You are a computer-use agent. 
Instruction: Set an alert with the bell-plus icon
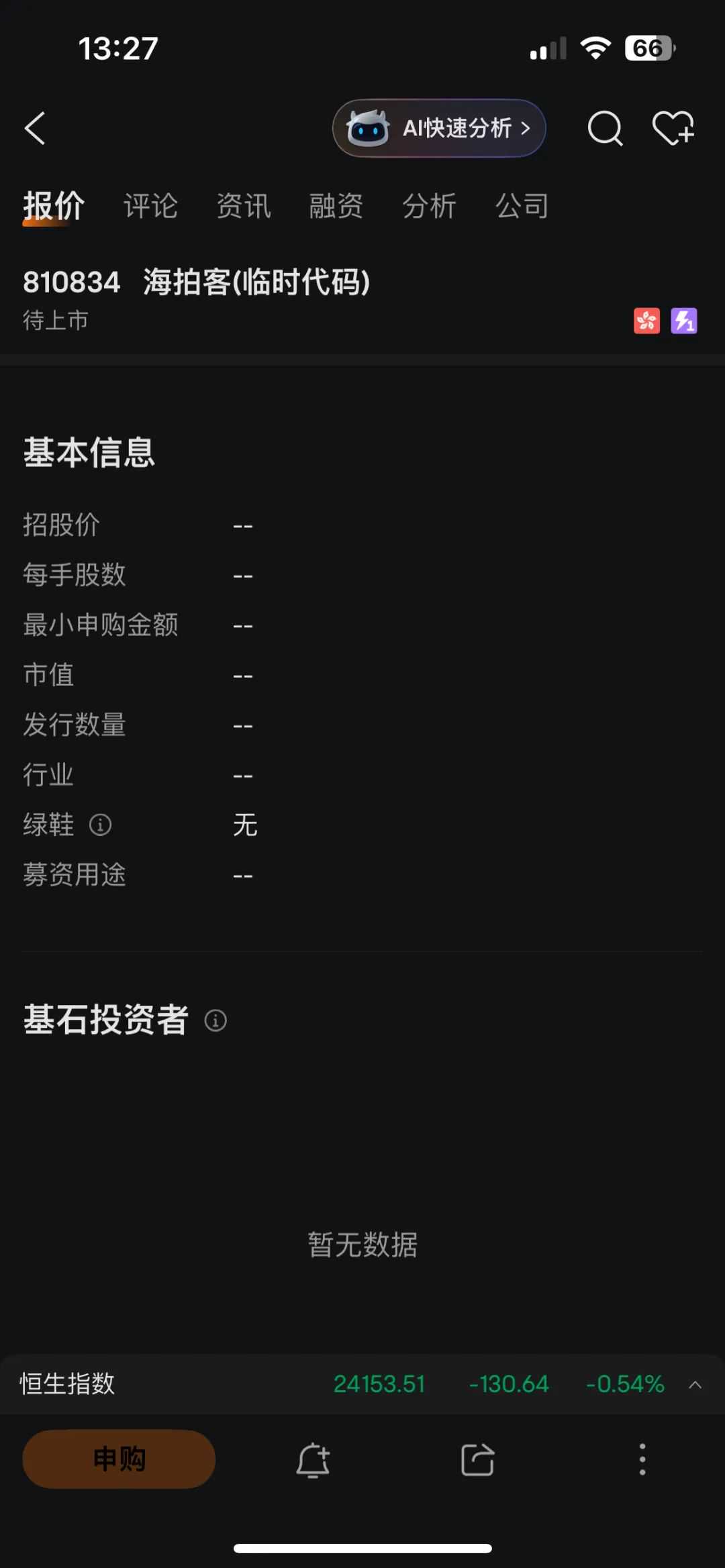pos(313,1459)
